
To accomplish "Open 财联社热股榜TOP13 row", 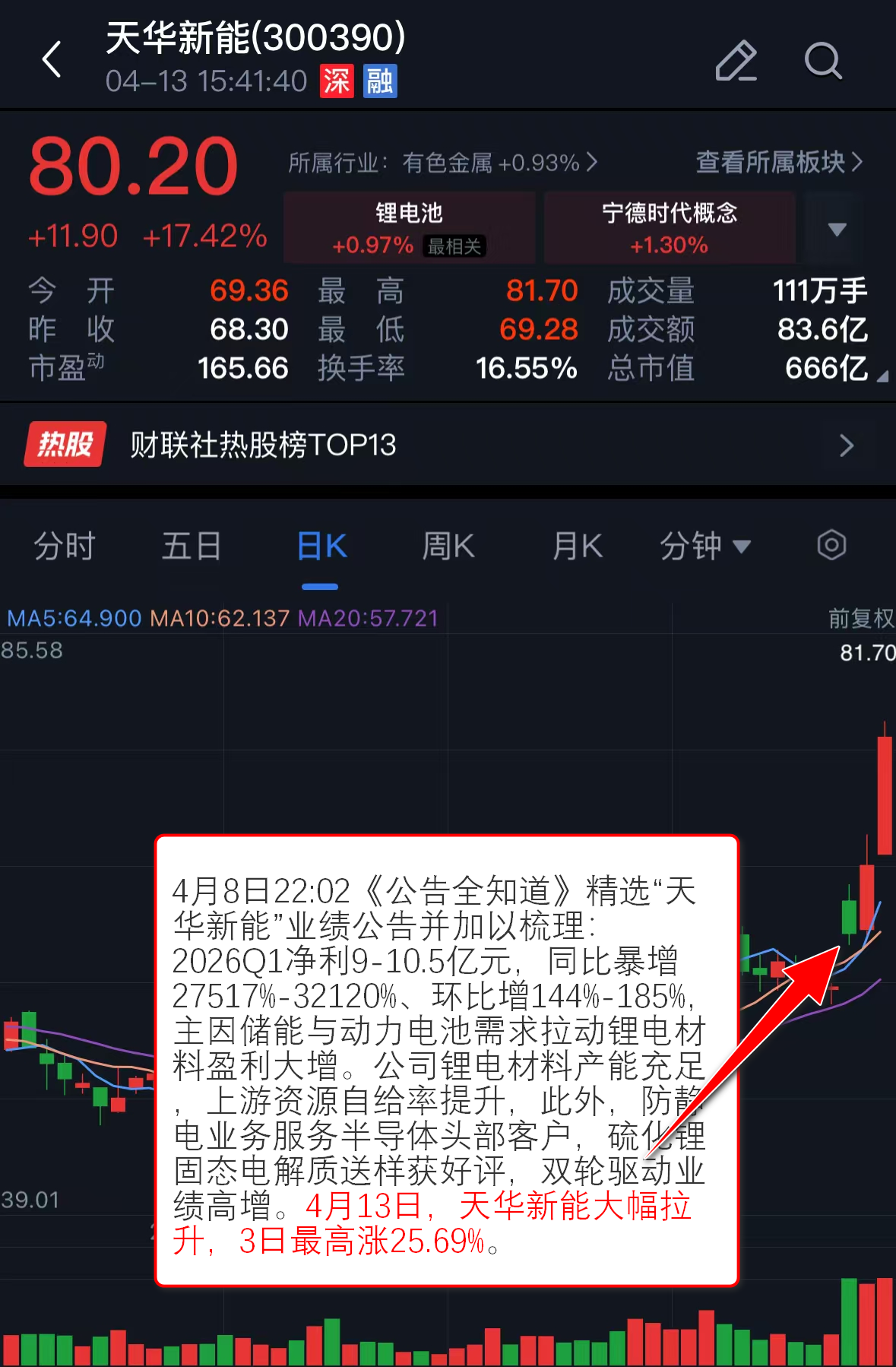I will (x=448, y=445).
